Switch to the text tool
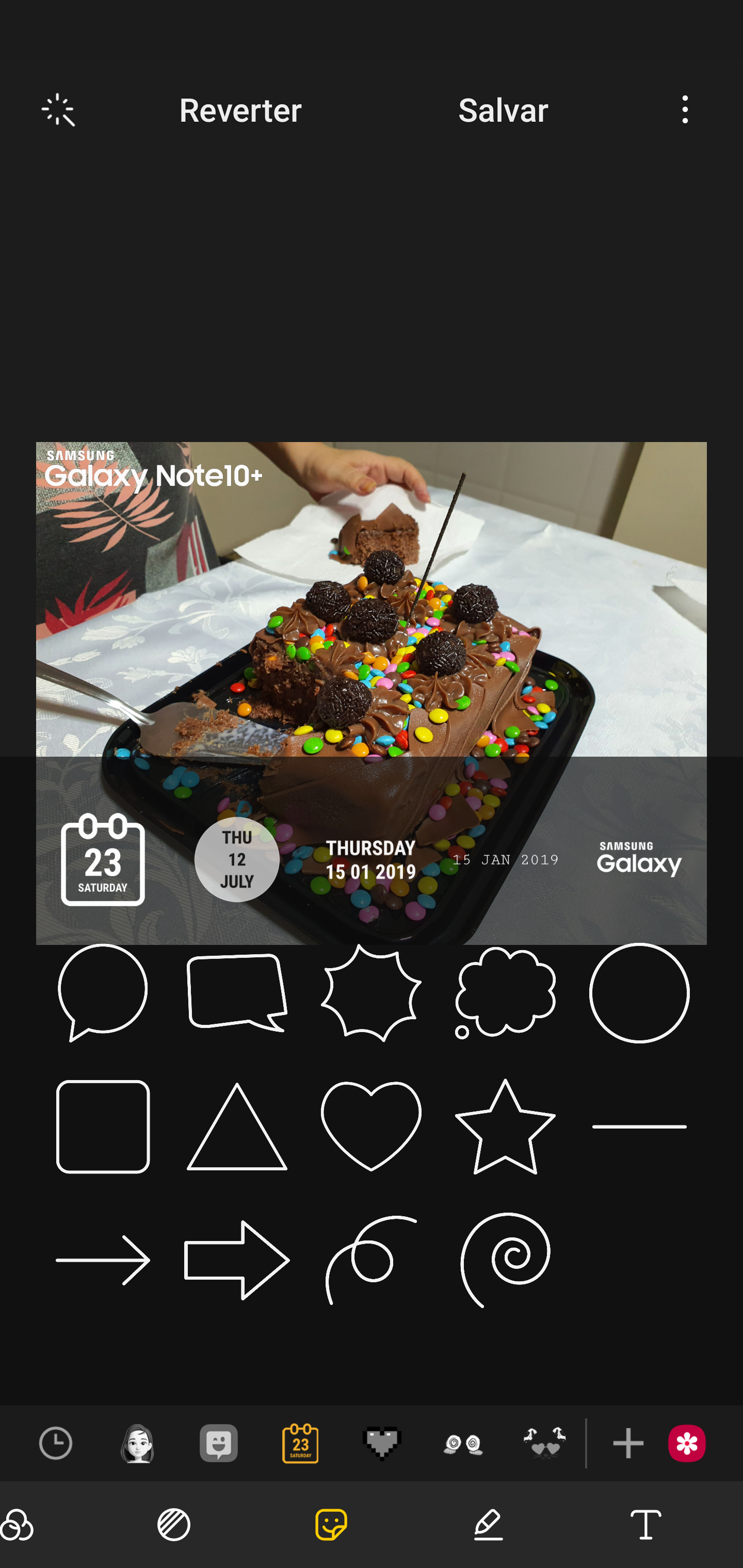This screenshot has height=1568, width=743. (645, 1525)
